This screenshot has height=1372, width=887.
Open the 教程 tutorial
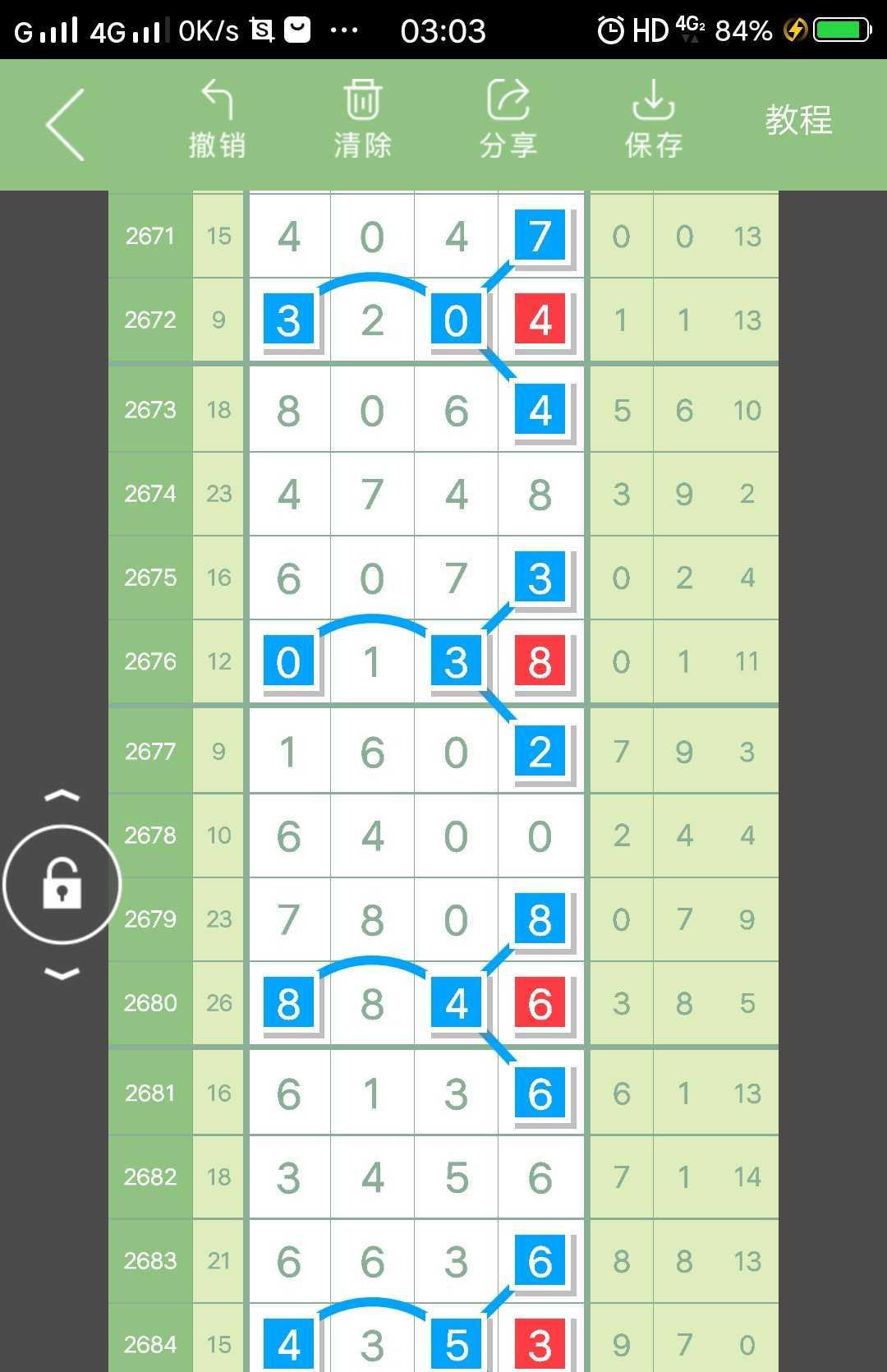coord(798,121)
